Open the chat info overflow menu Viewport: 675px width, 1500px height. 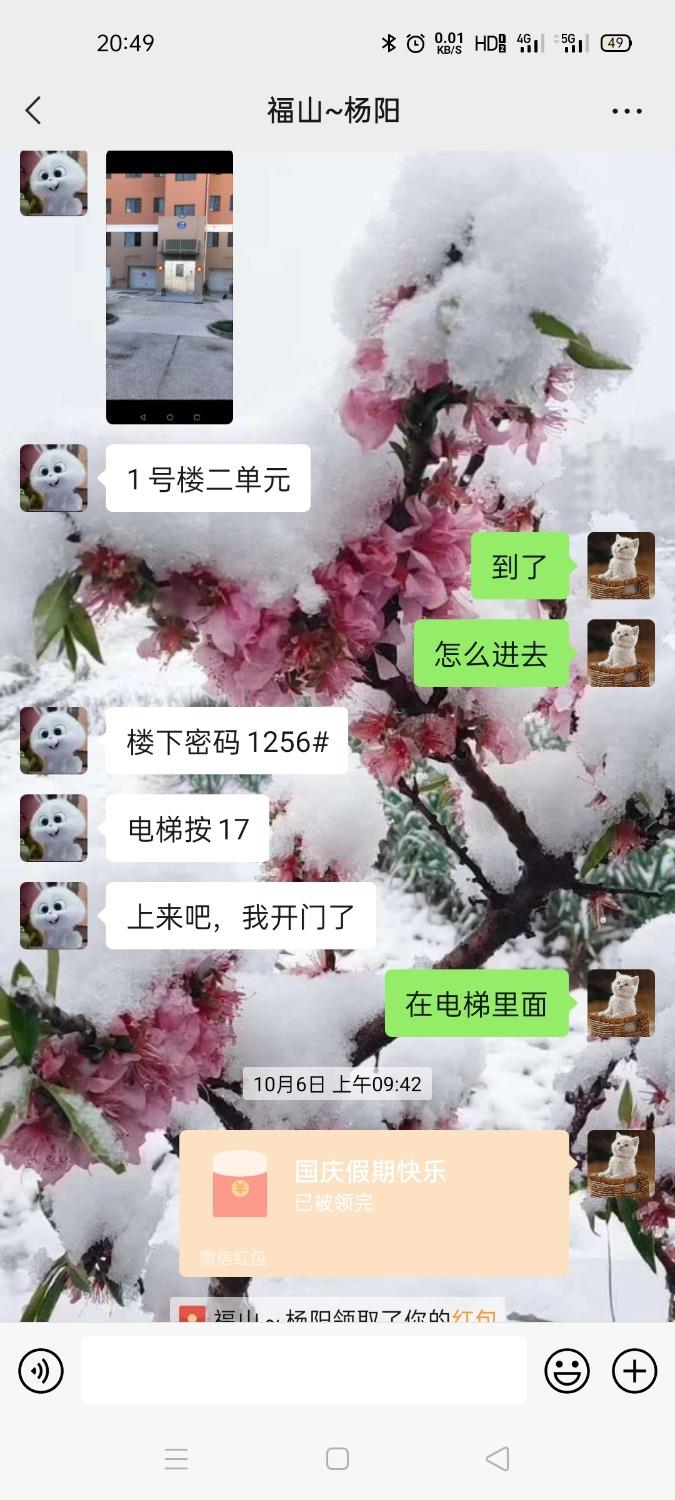pos(627,111)
